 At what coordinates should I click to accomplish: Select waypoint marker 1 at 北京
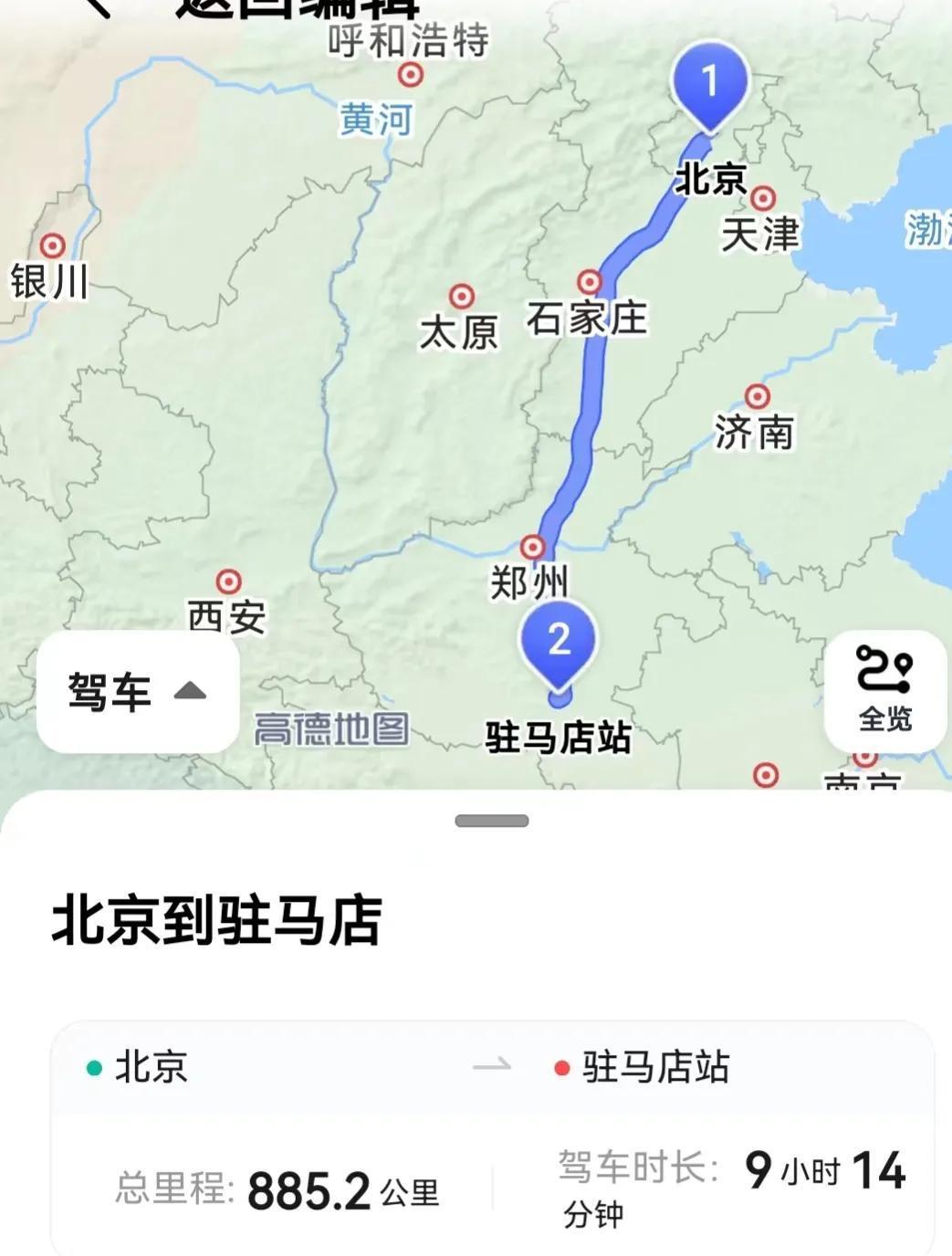[710, 84]
